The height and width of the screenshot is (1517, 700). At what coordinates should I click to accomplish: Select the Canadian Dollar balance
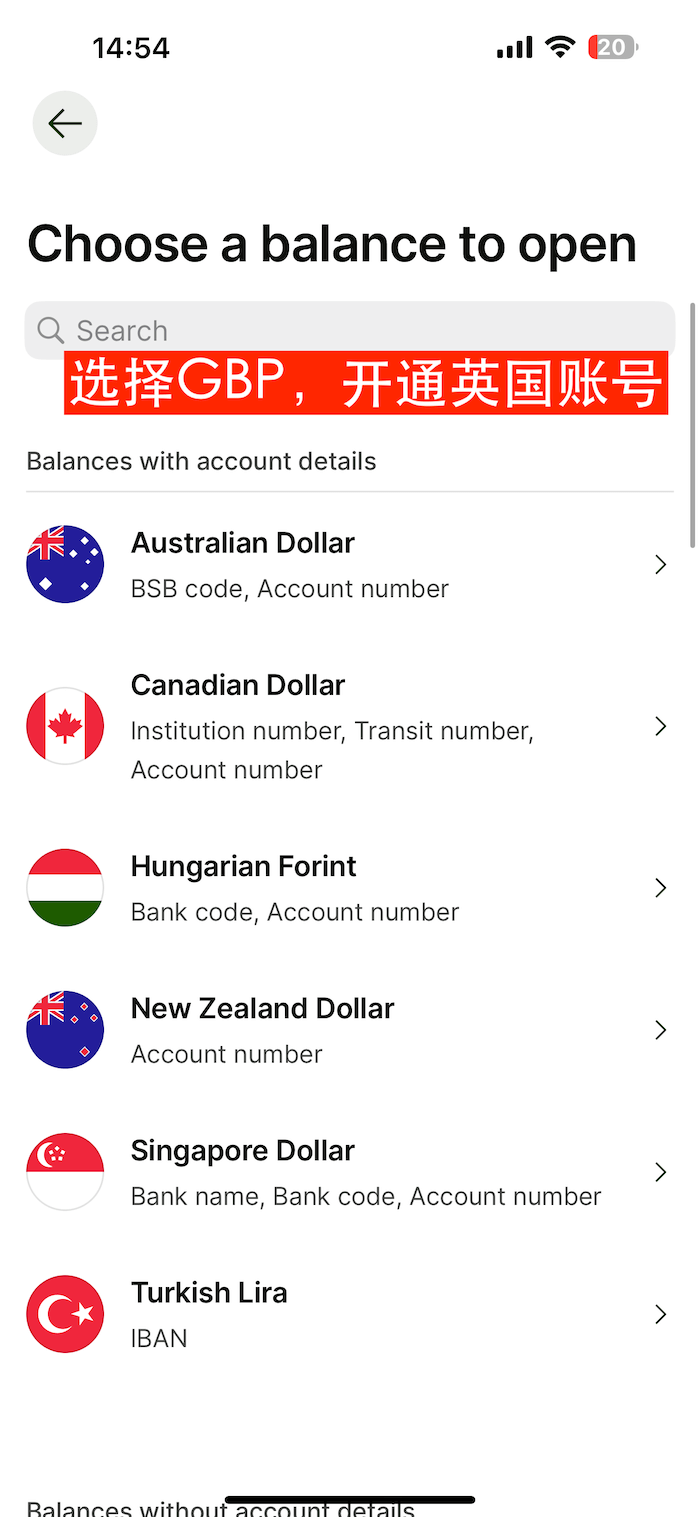pyautogui.click(x=350, y=726)
